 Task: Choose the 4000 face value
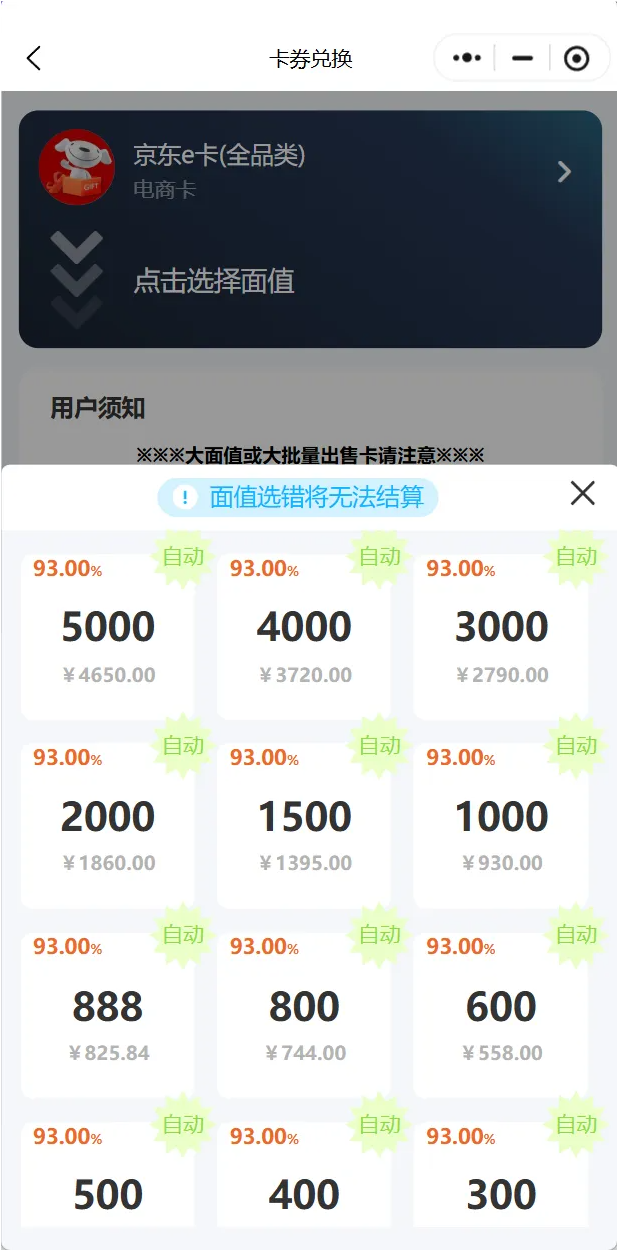304,636
